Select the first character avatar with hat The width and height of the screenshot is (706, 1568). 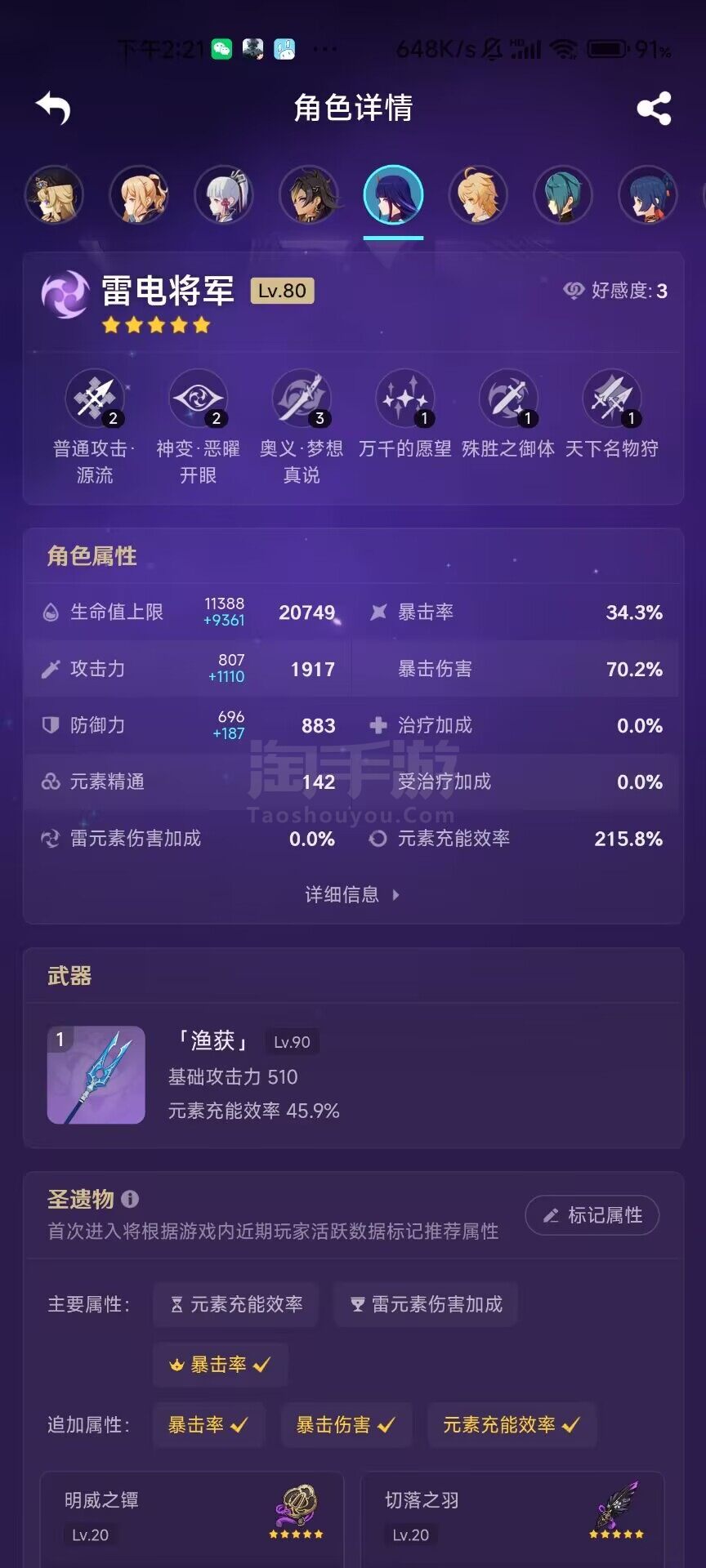54,195
